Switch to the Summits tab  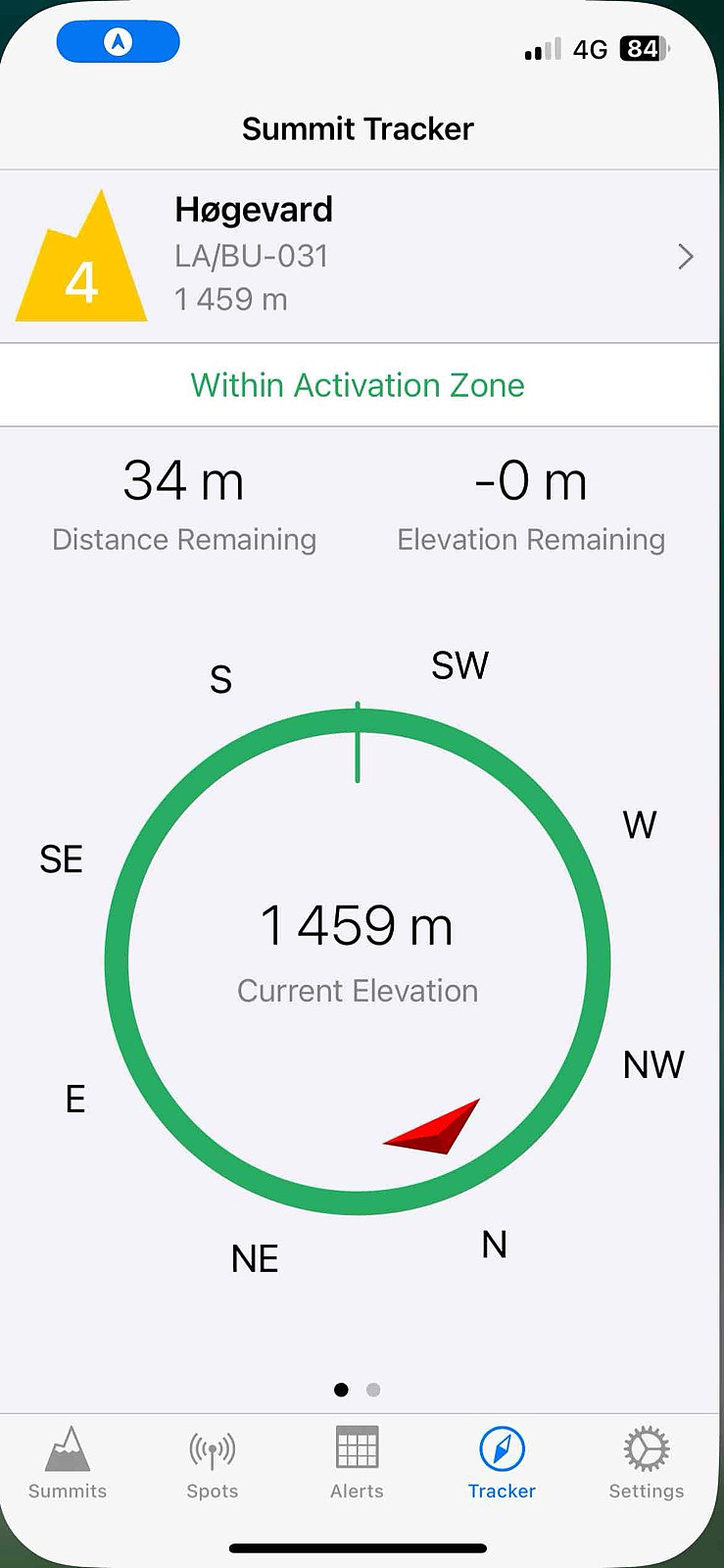click(68, 1463)
